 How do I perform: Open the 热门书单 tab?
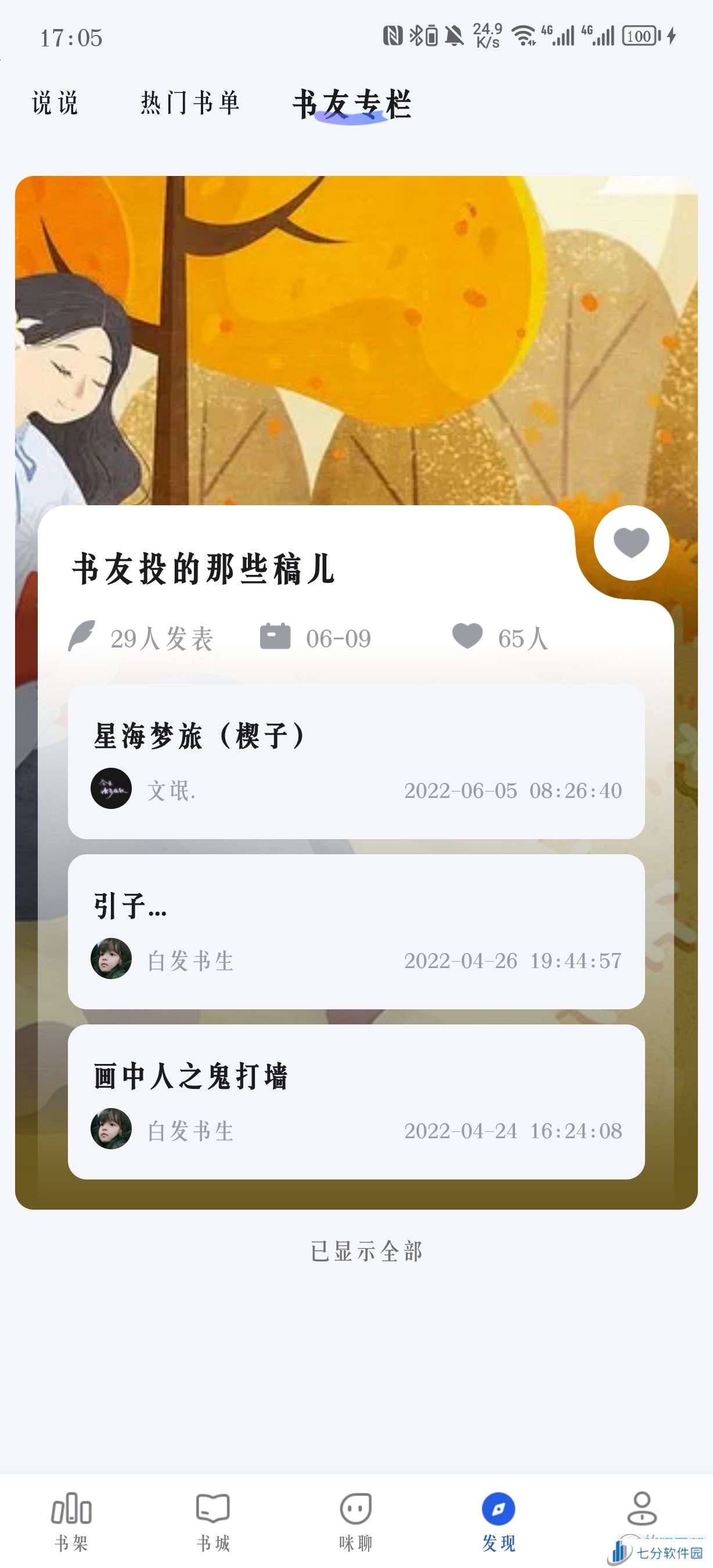[x=190, y=103]
